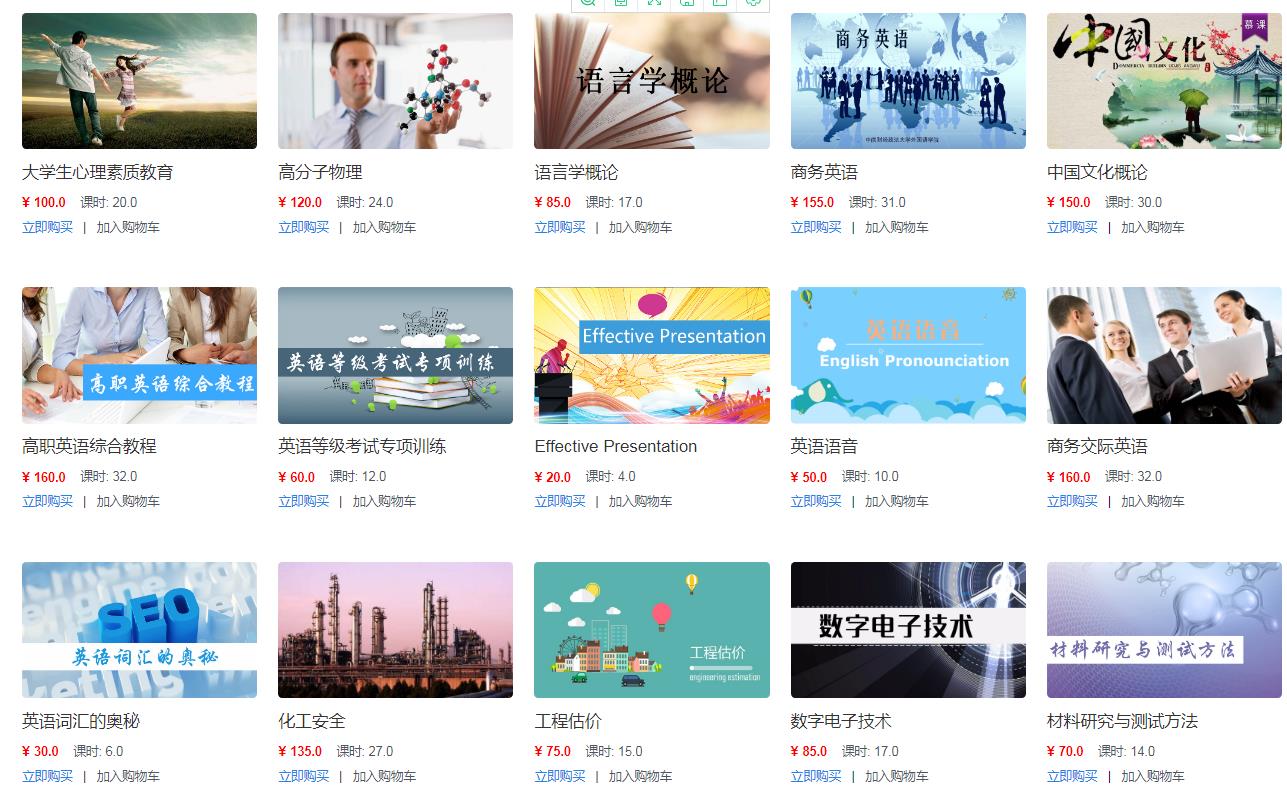This screenshot has width=1287, height=794.
Task: Select the 高分子物理 course title
Action: 320,172
